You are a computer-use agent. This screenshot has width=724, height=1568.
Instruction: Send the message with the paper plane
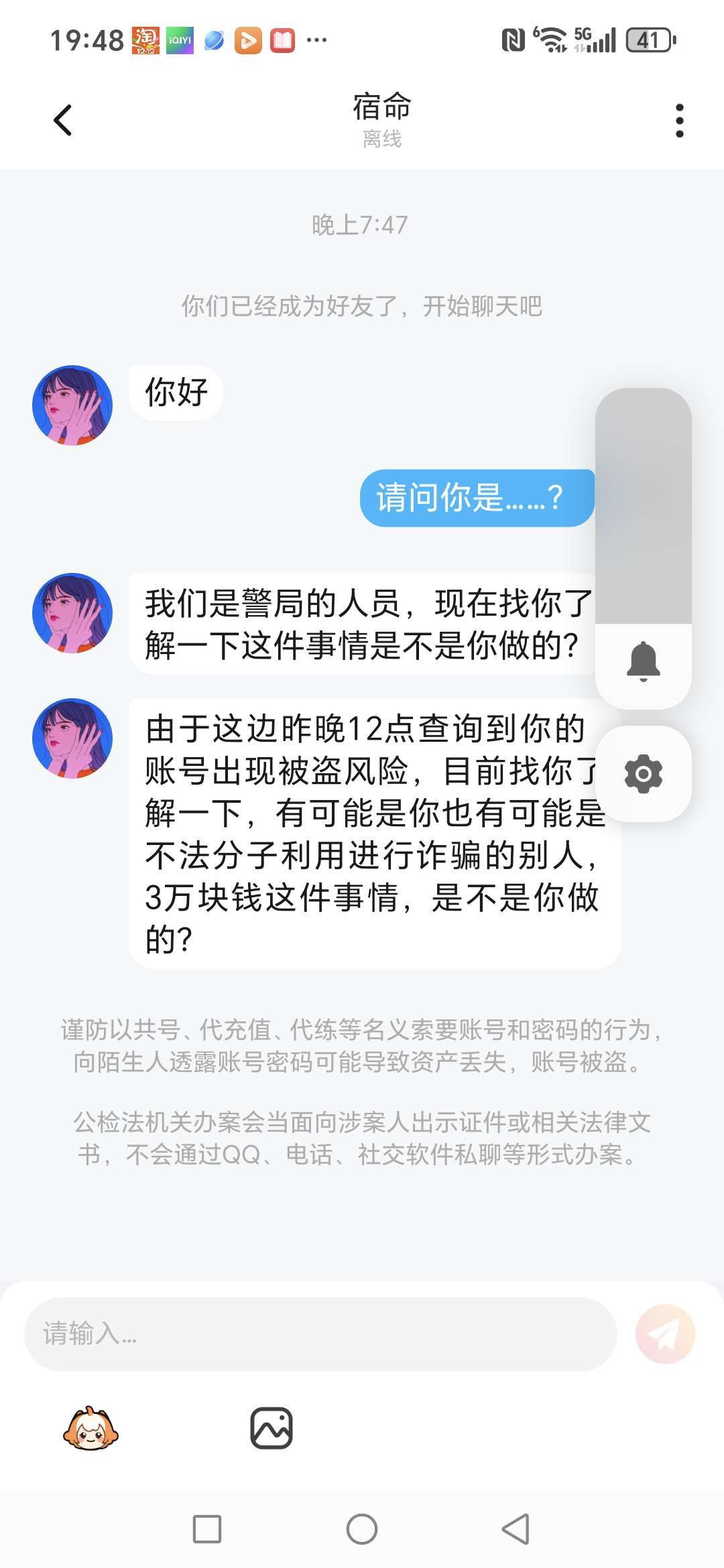[x=665, y=1333]
